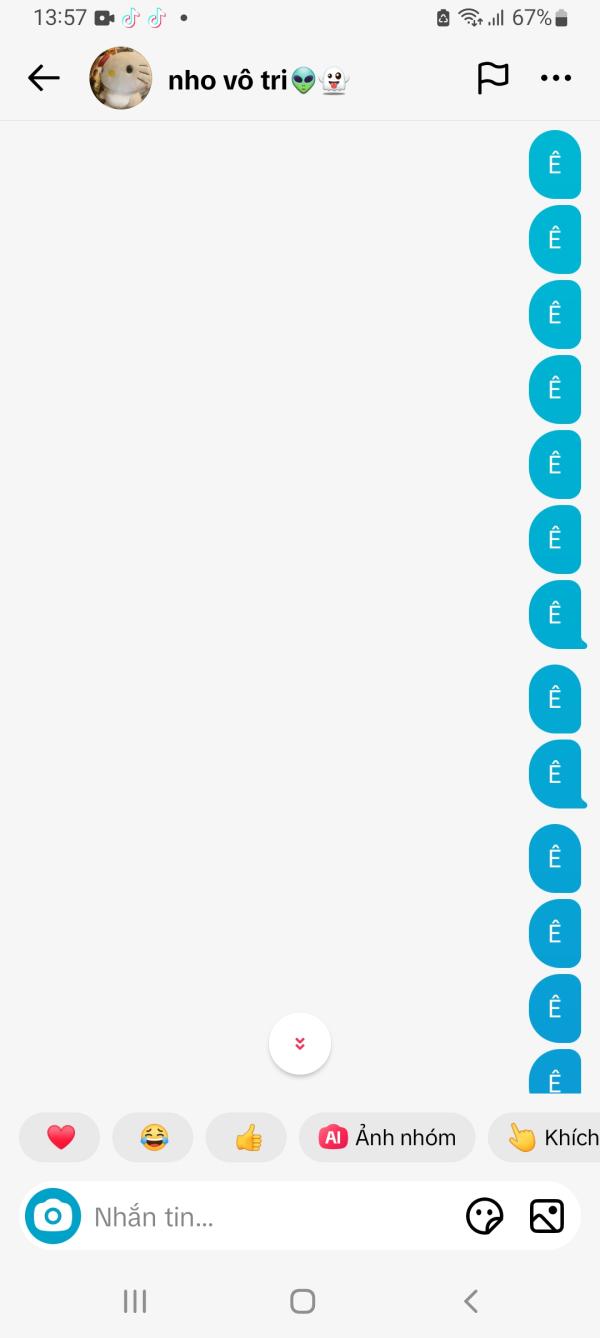
Task: Tap the flag report icon
Action: tap(493, 78)
